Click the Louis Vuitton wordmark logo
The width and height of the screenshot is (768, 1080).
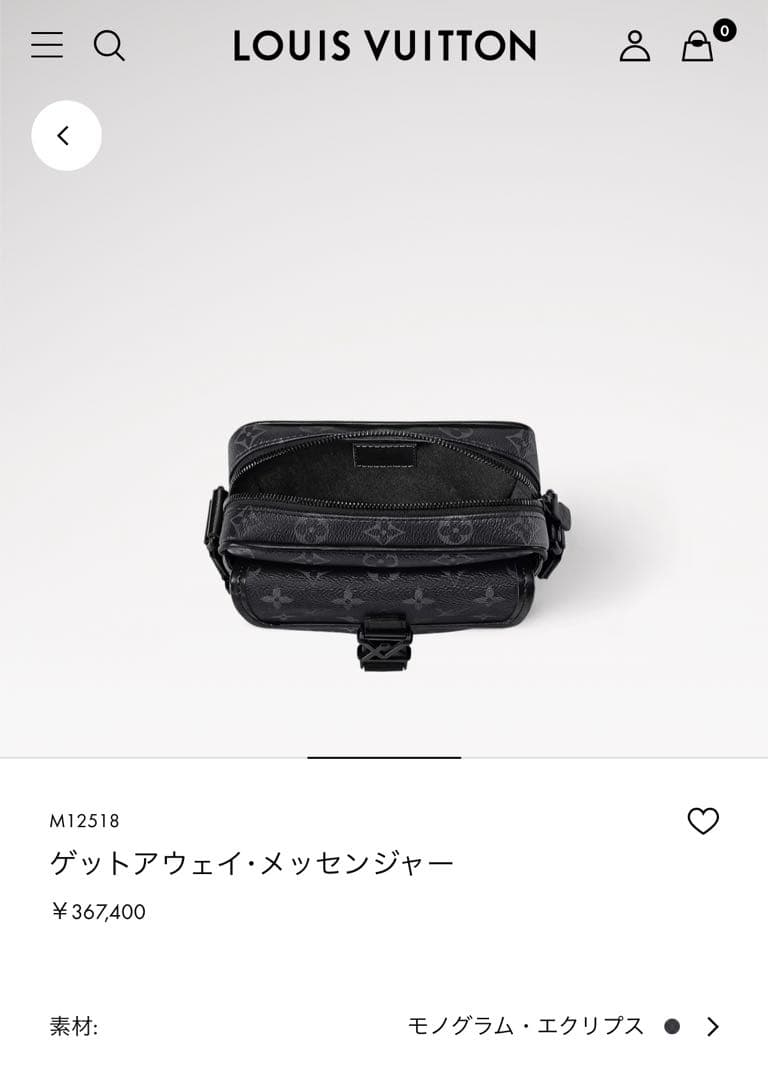384,46
